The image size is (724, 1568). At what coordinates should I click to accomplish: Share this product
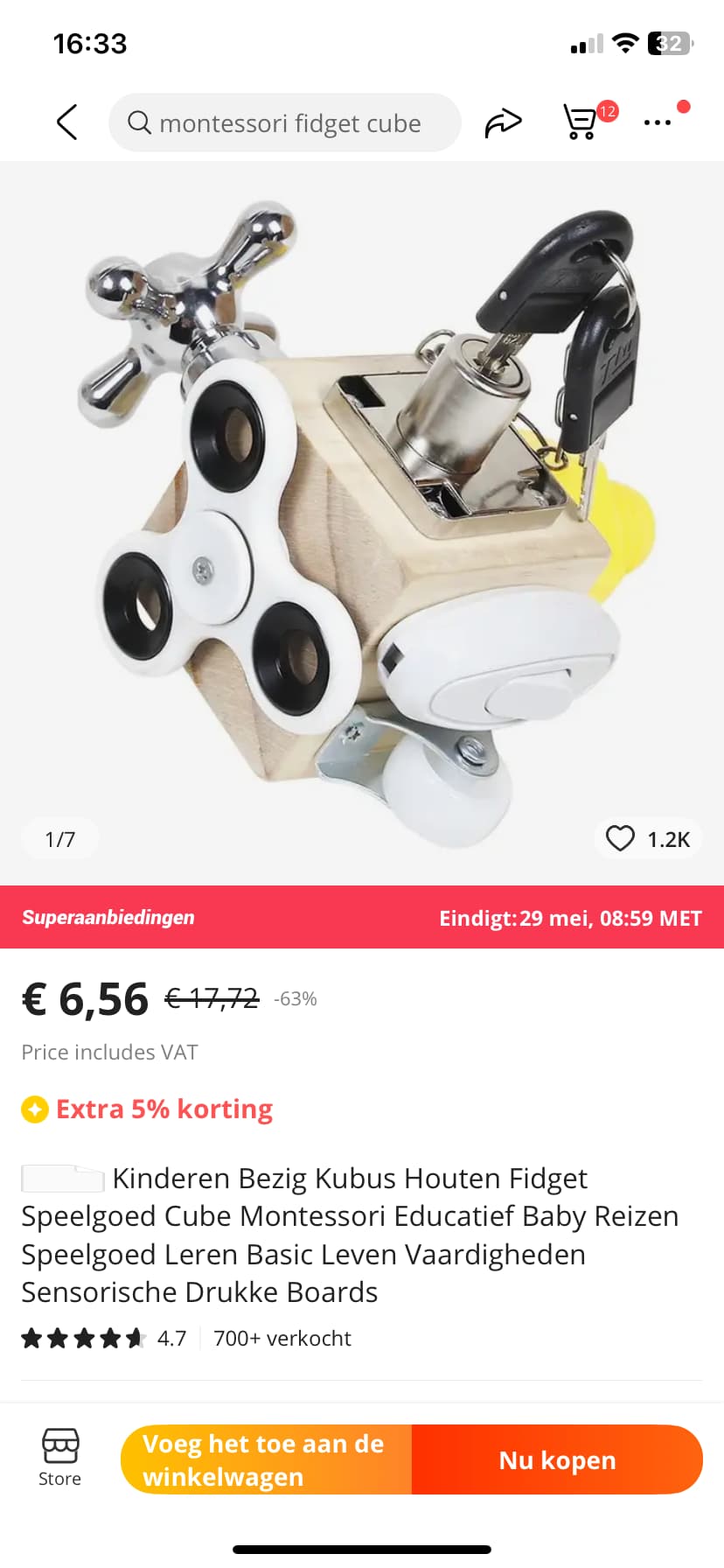[503, 122]
